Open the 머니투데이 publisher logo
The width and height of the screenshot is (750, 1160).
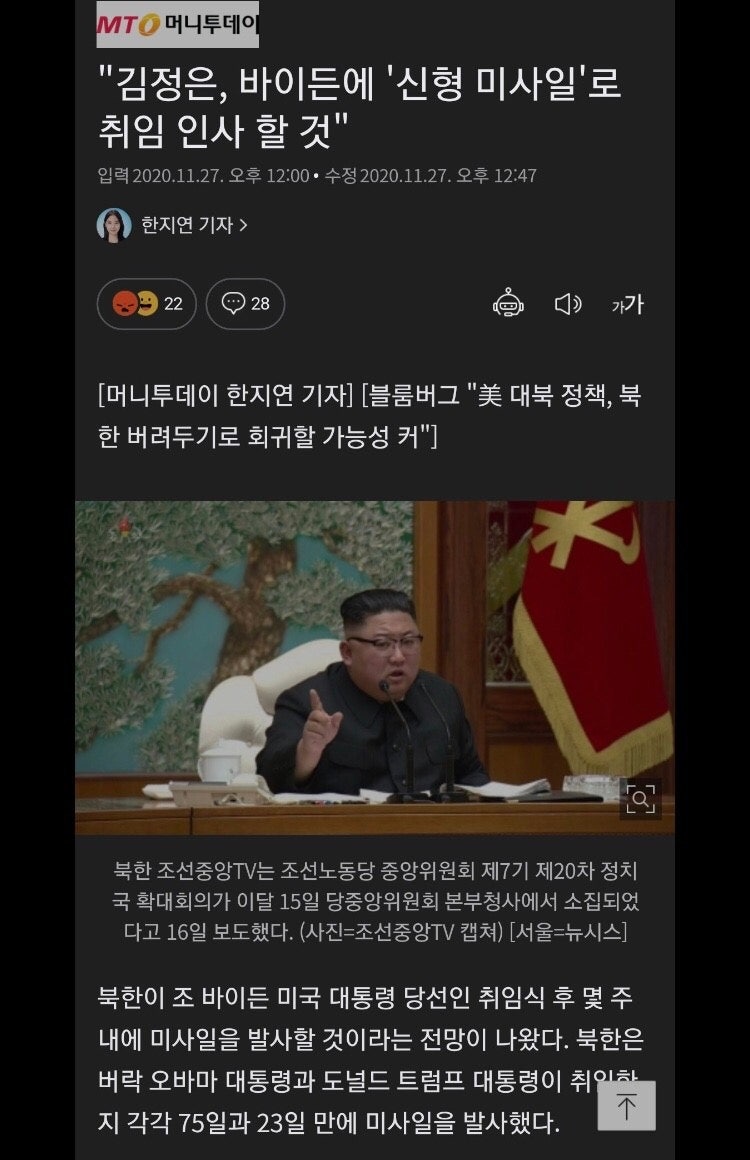coord(178,24)
